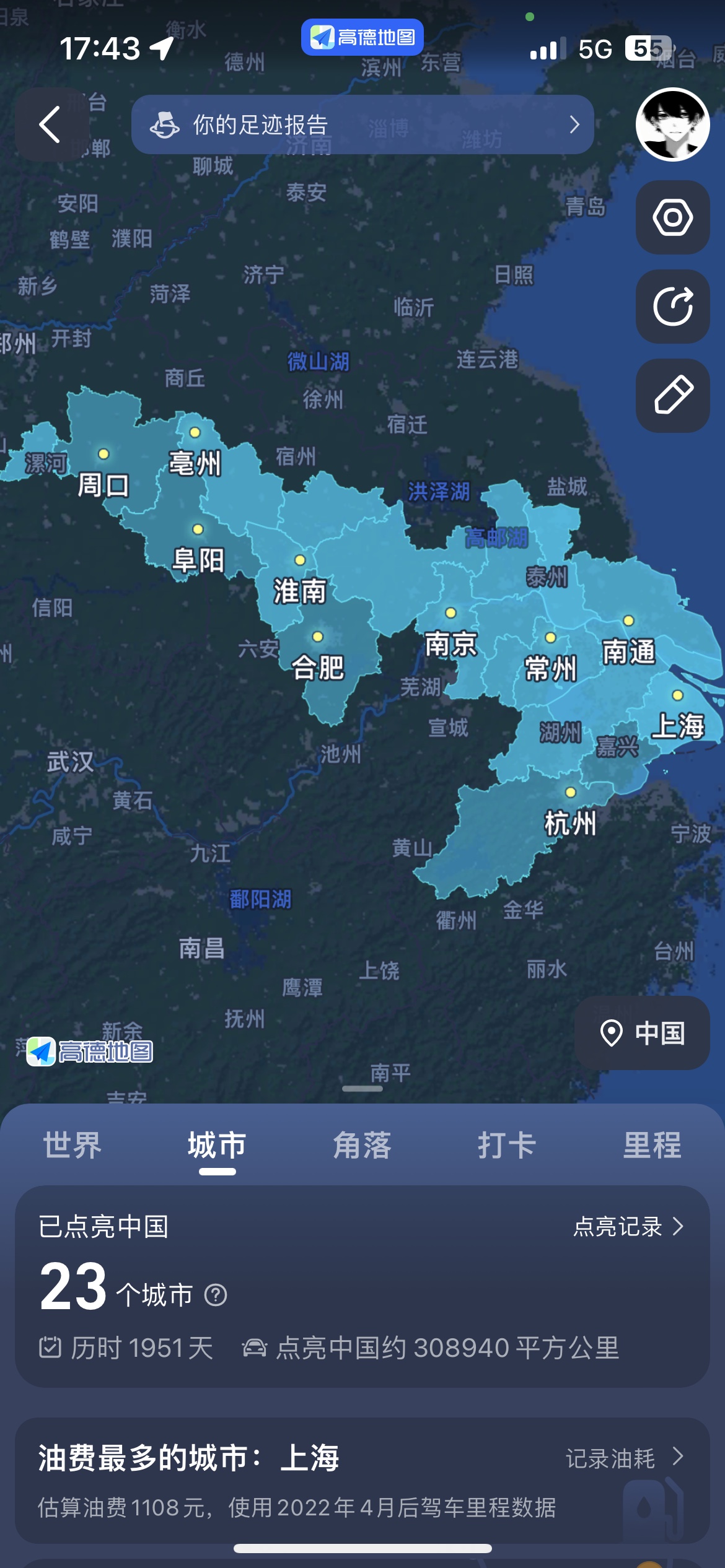Go back with the arrow button

[x=51, y=124]
